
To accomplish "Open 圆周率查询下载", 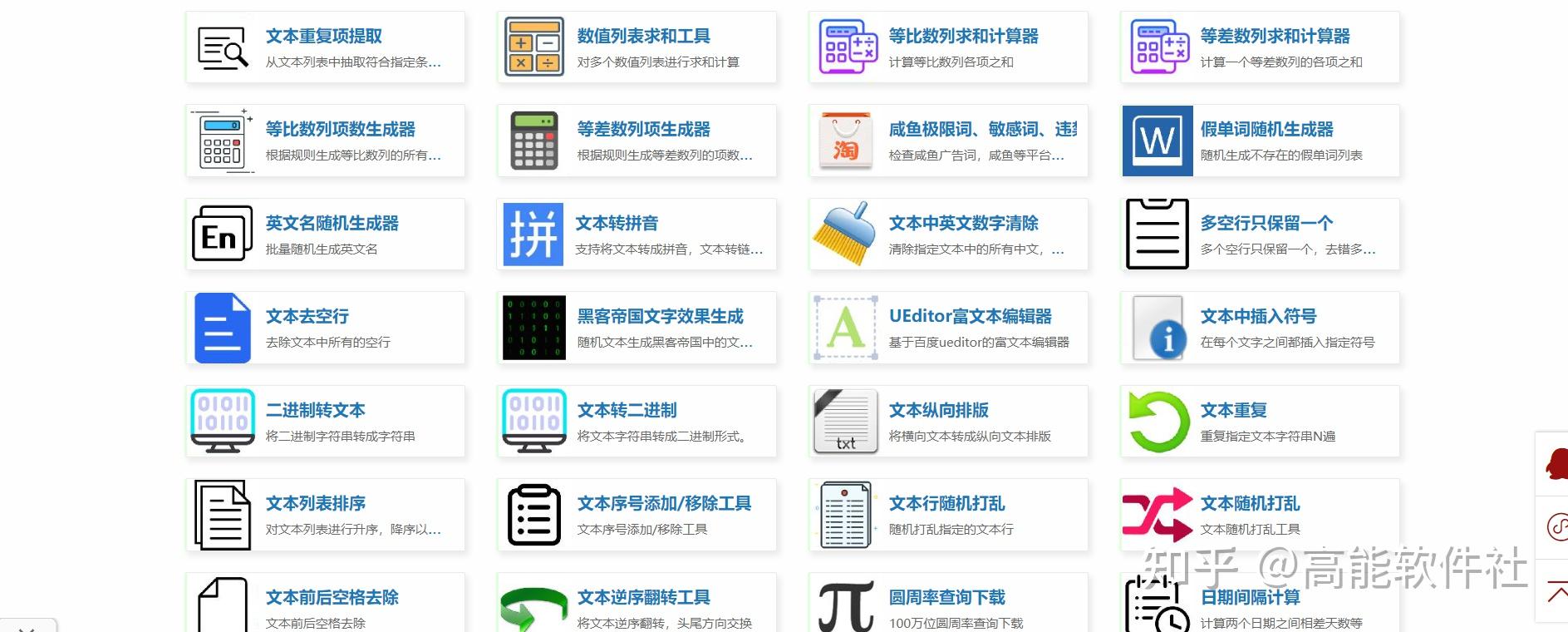I will click(x=946, y=598).
